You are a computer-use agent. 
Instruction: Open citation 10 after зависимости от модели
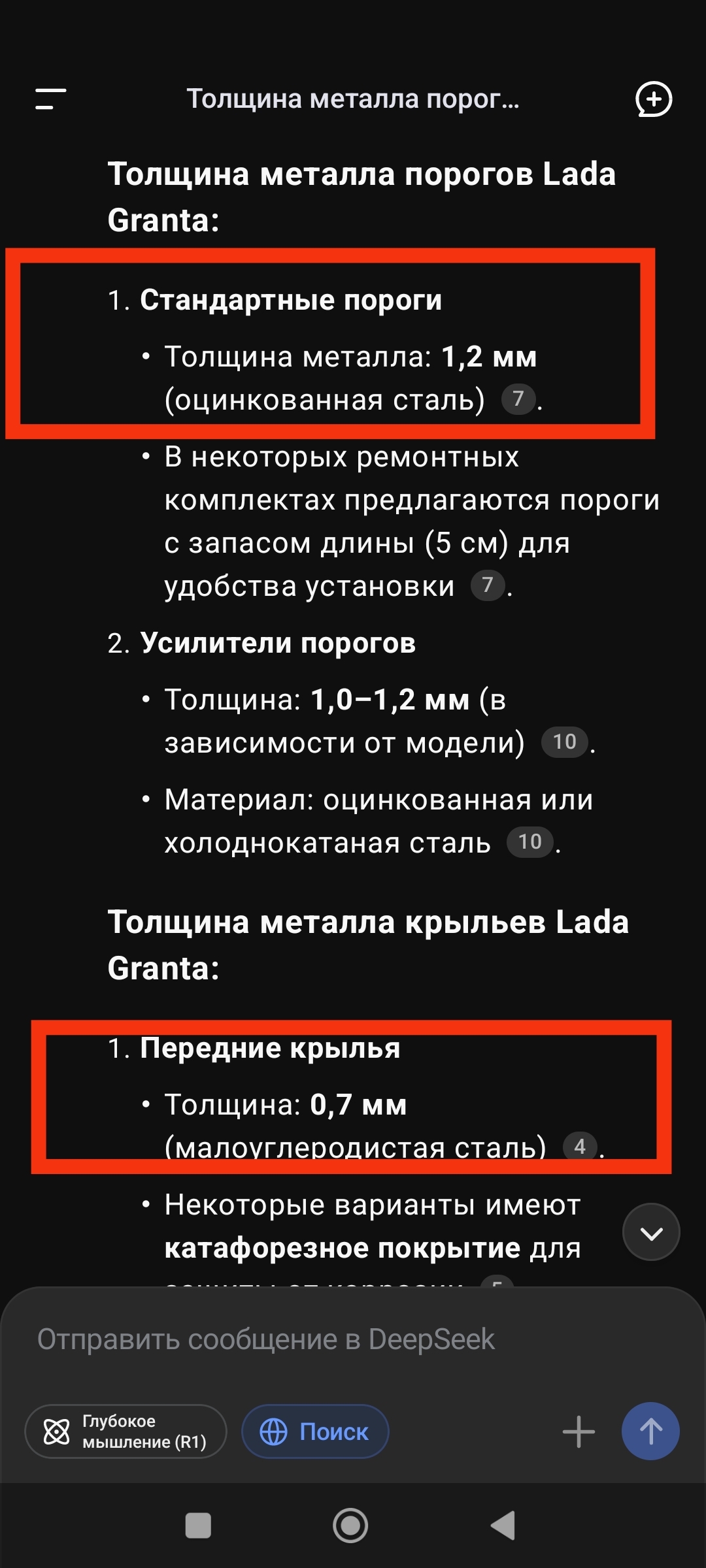click(x=565, y=742)
